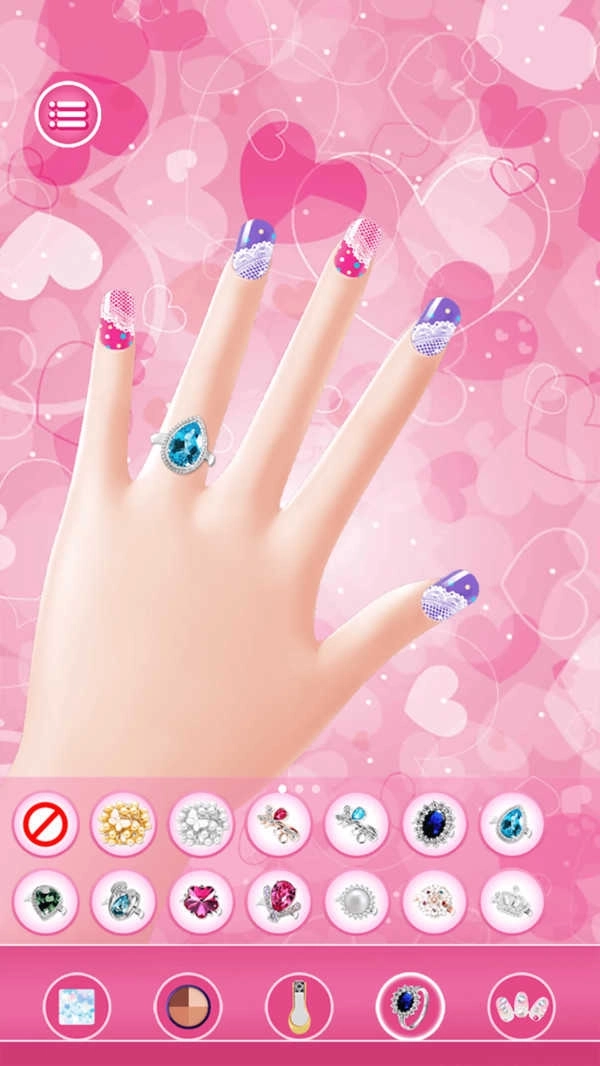Switch to the nail clipper tool

(299, 1006)
